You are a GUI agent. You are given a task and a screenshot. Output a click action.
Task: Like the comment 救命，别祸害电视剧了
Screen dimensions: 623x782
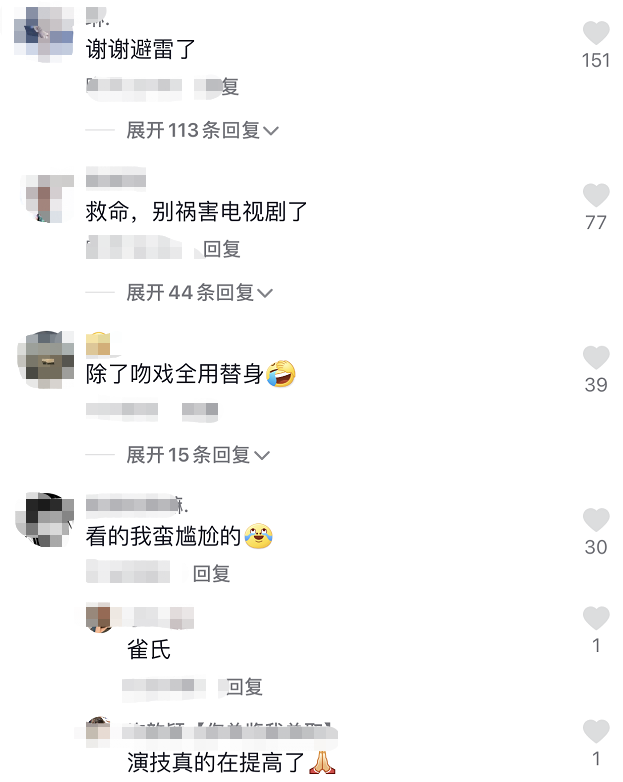coord(596,195)
